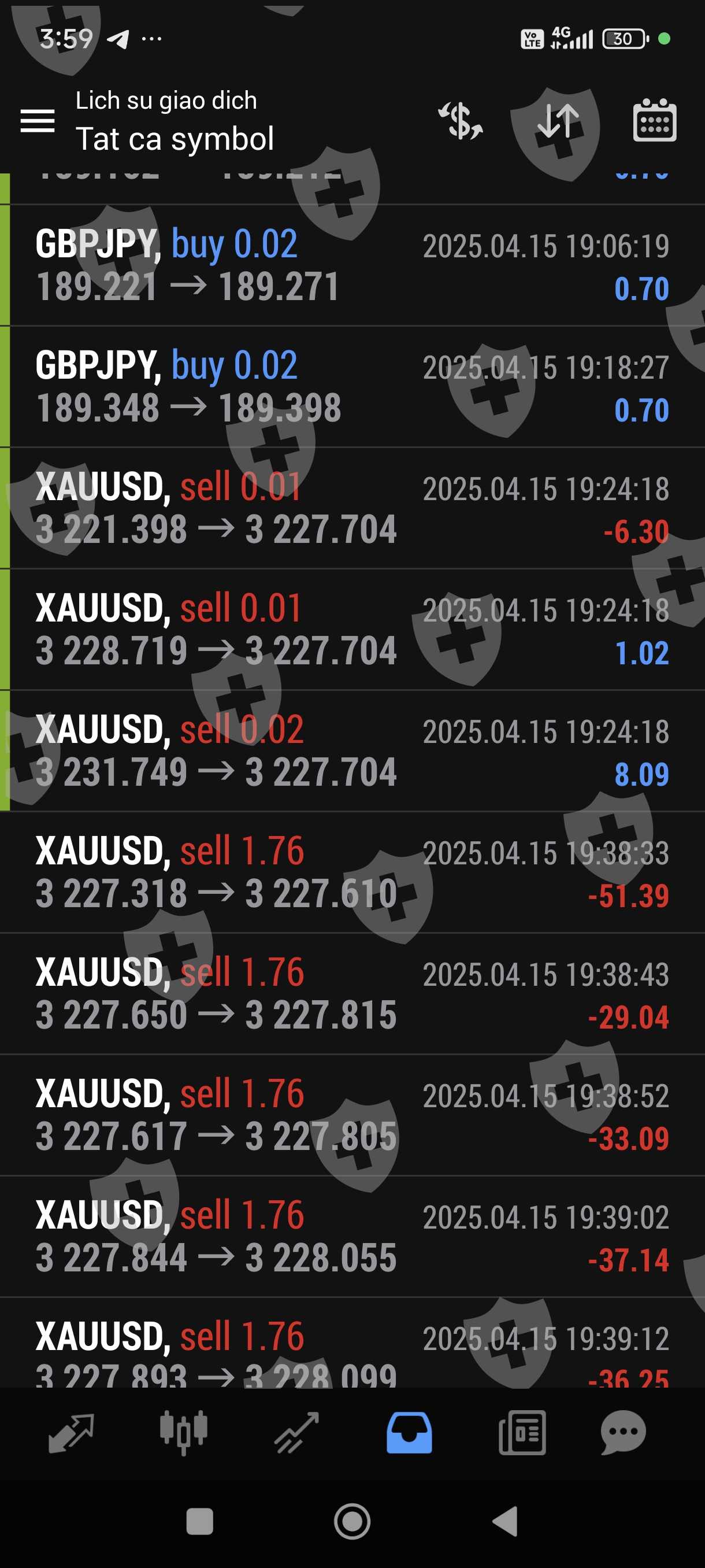This screenshot has height=1568, width=705.
Task: Open XAUUSD sell trade with -6.30 loss
Action: pos(353,508)
